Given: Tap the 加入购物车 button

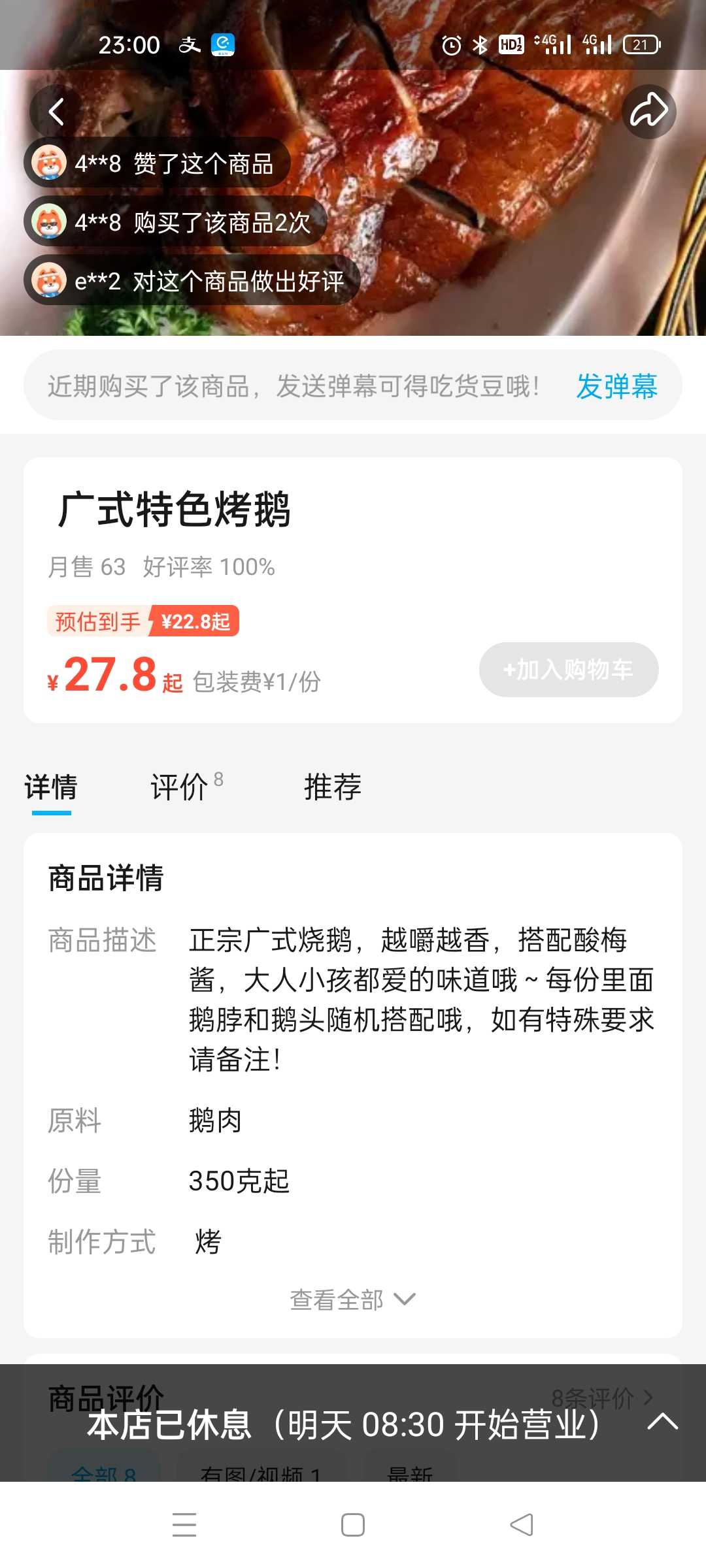Looking at the screenshot, I should pyautogui.click(x=569, y=670).
